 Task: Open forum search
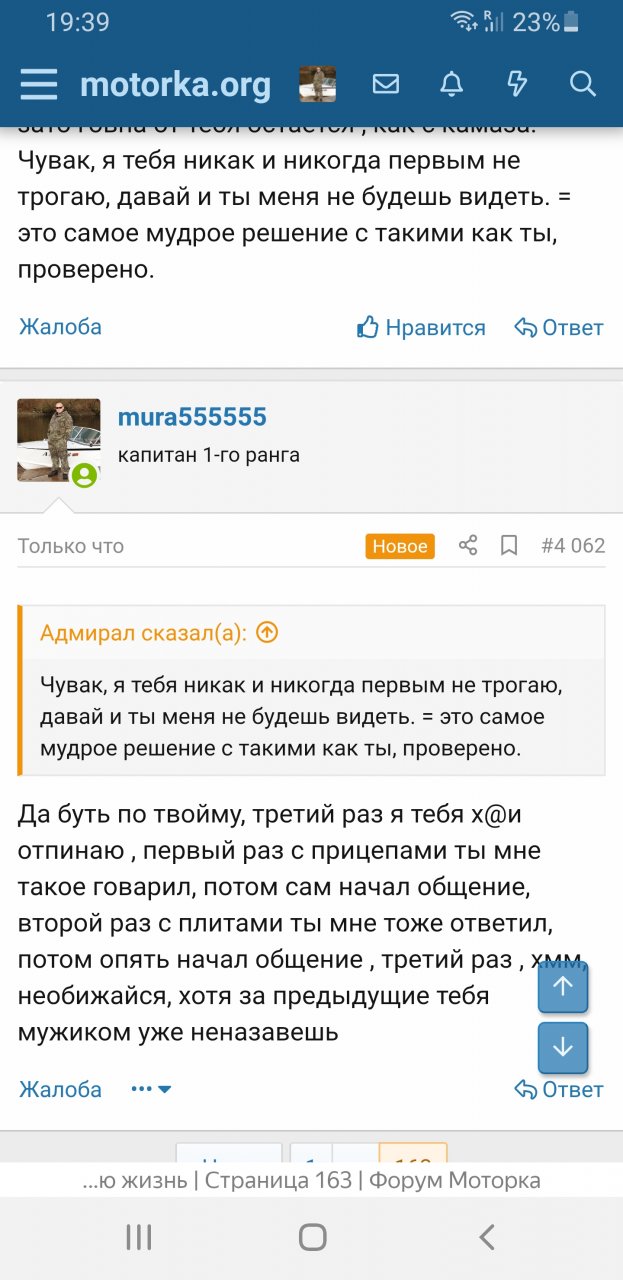coord(583,85)
